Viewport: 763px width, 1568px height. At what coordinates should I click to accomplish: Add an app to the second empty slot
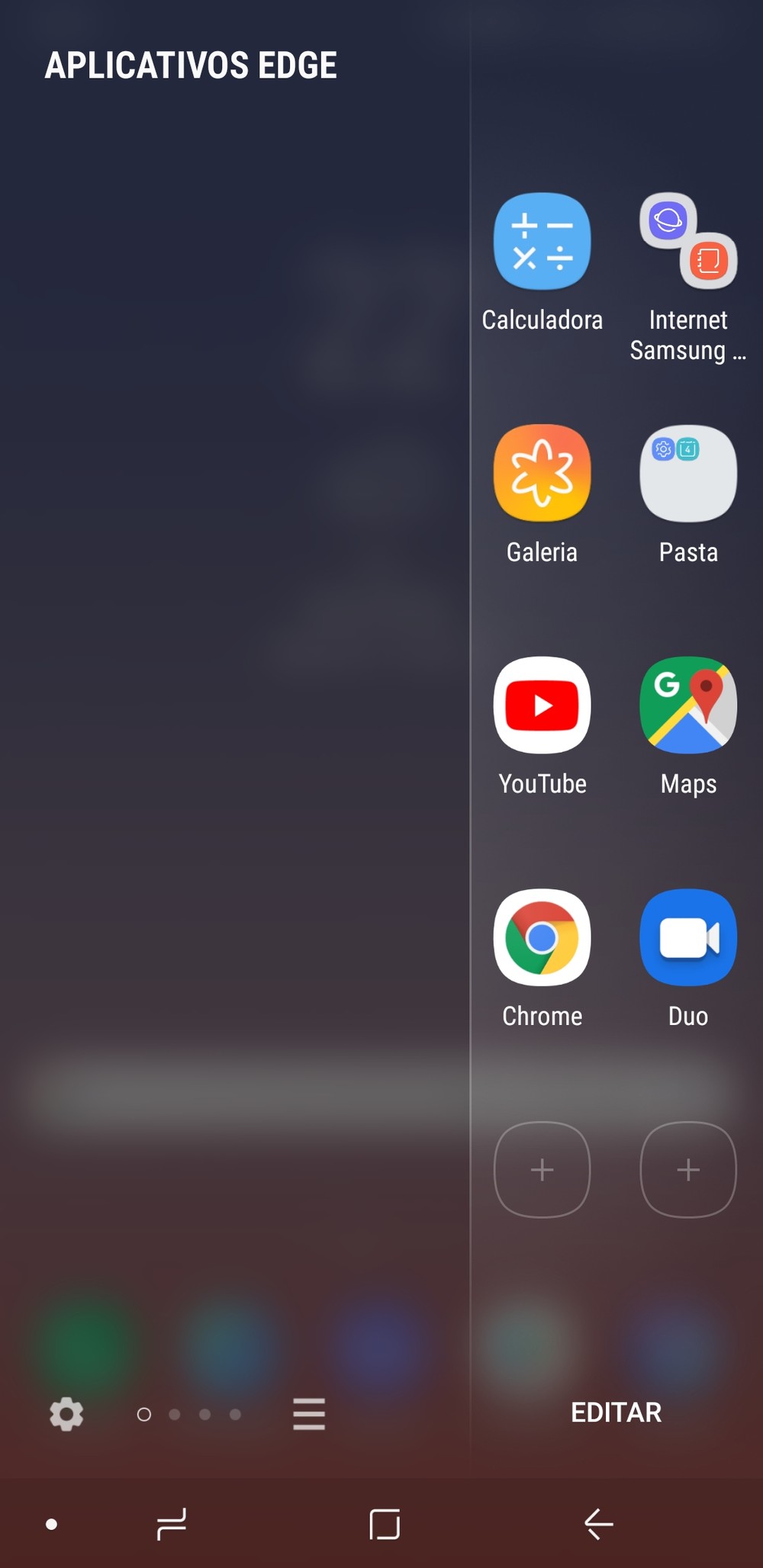[688, 1169]
